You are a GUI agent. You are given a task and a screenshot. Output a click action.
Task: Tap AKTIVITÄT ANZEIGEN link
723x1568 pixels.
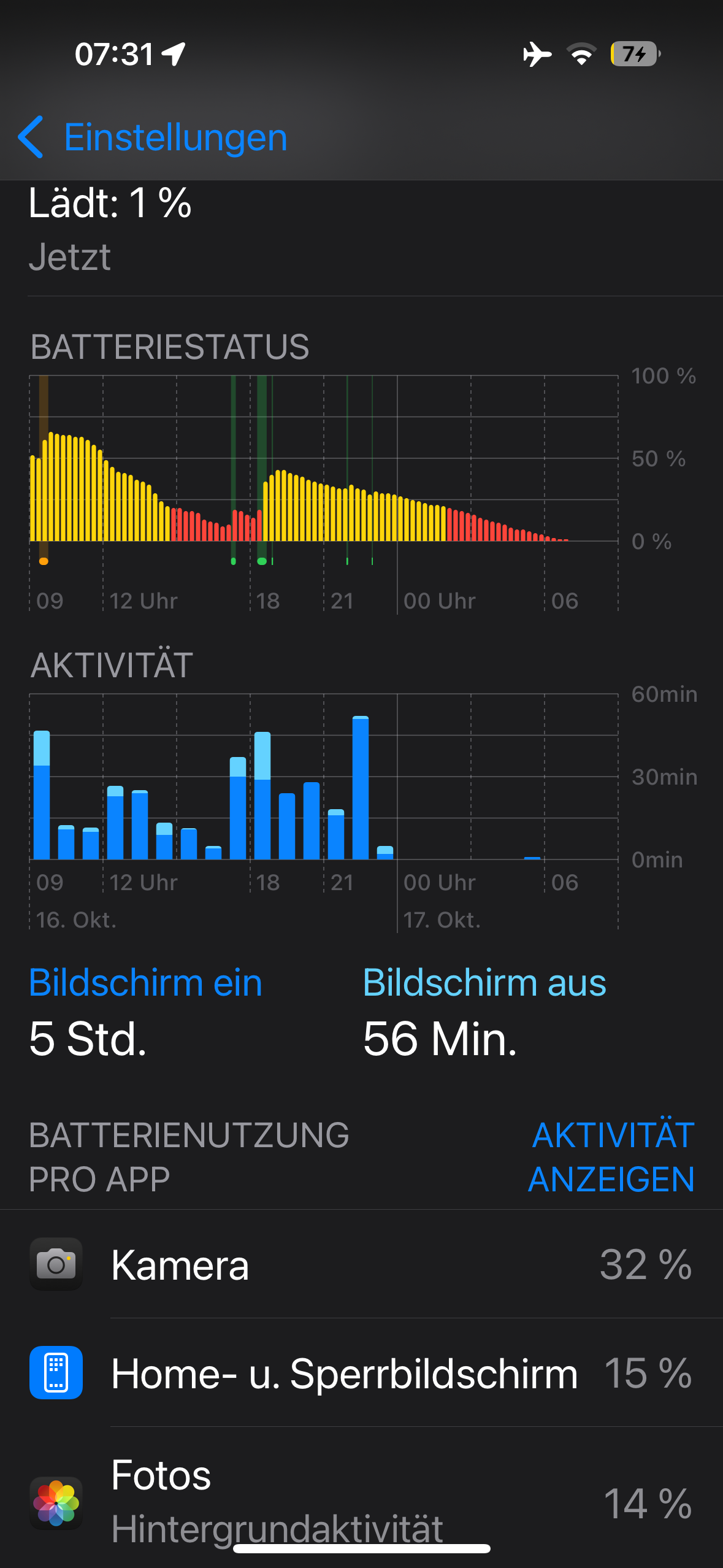pyautogui.click(x=612, y=1157)
